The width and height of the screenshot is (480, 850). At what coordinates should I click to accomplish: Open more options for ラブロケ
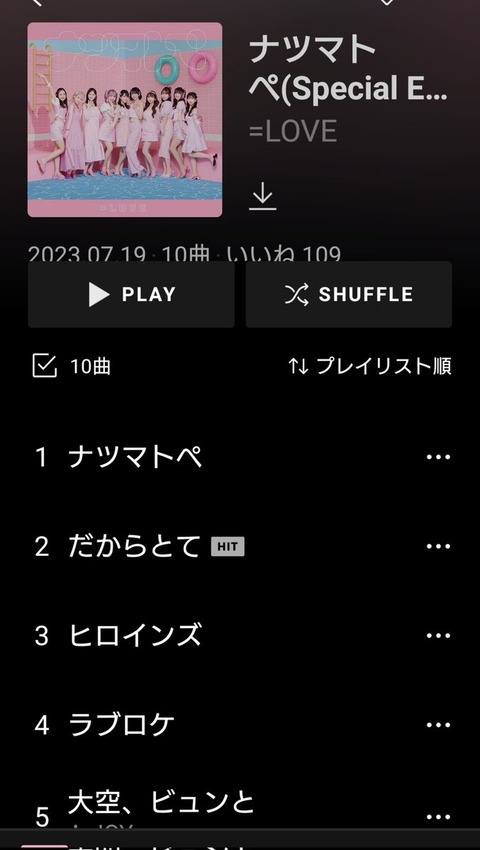click(x=438, y=725)
